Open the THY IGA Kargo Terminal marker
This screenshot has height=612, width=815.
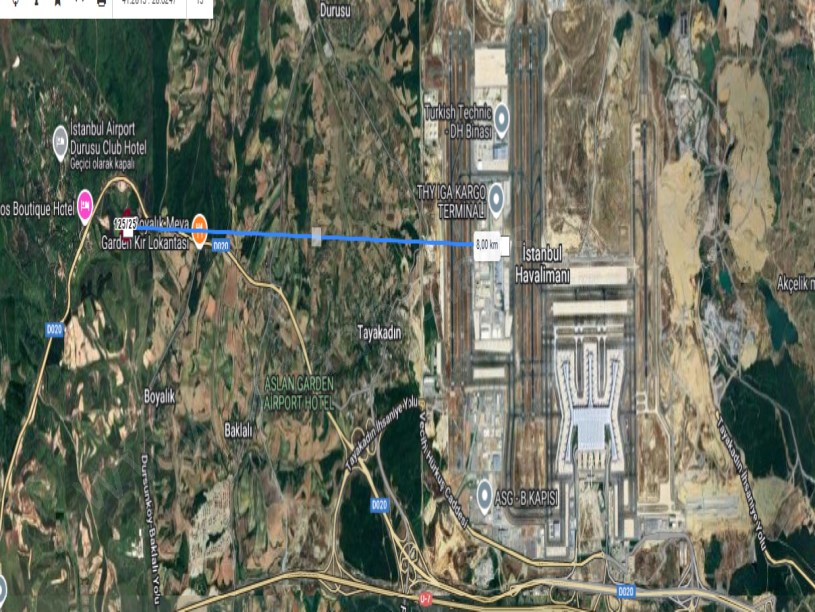495,194
